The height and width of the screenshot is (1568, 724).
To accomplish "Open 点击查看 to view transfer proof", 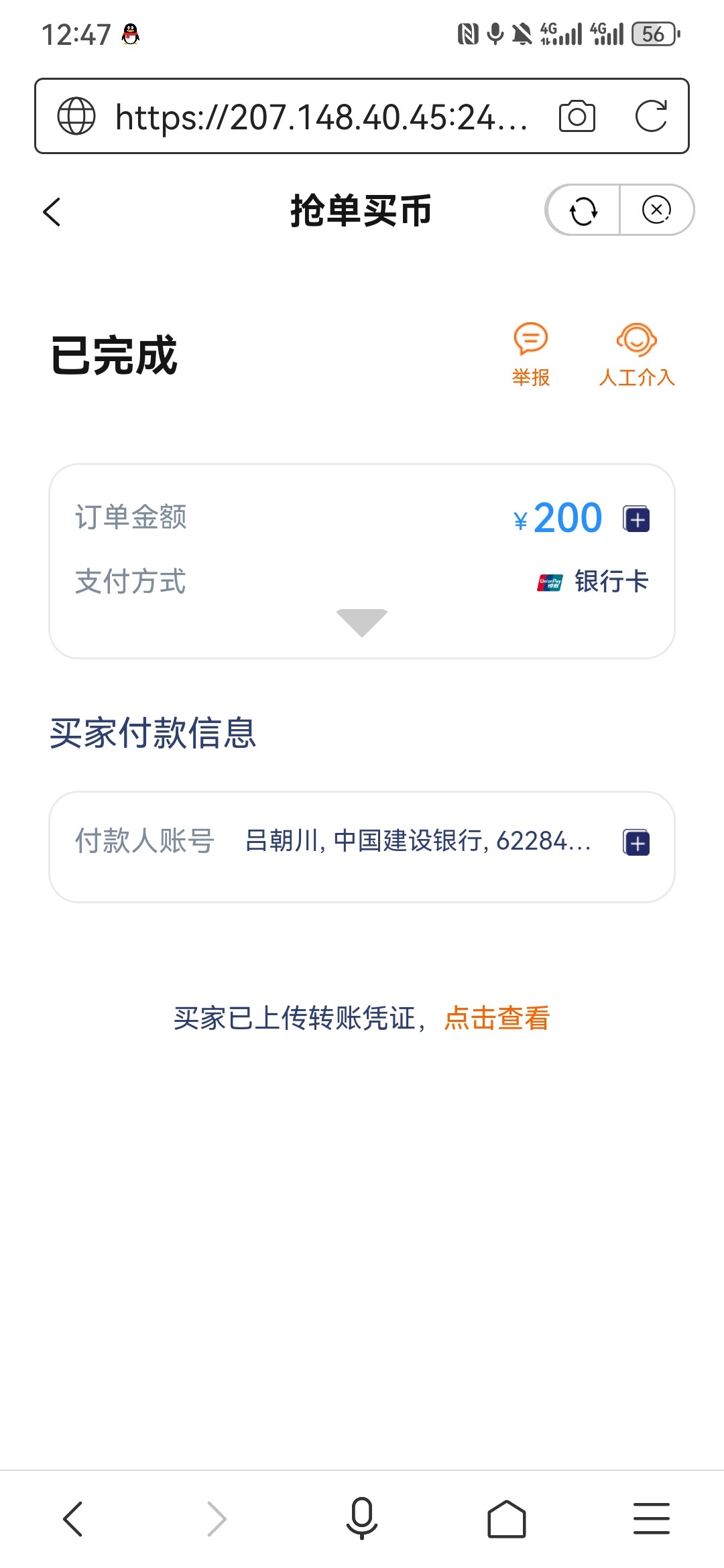I will point(497,1018).
